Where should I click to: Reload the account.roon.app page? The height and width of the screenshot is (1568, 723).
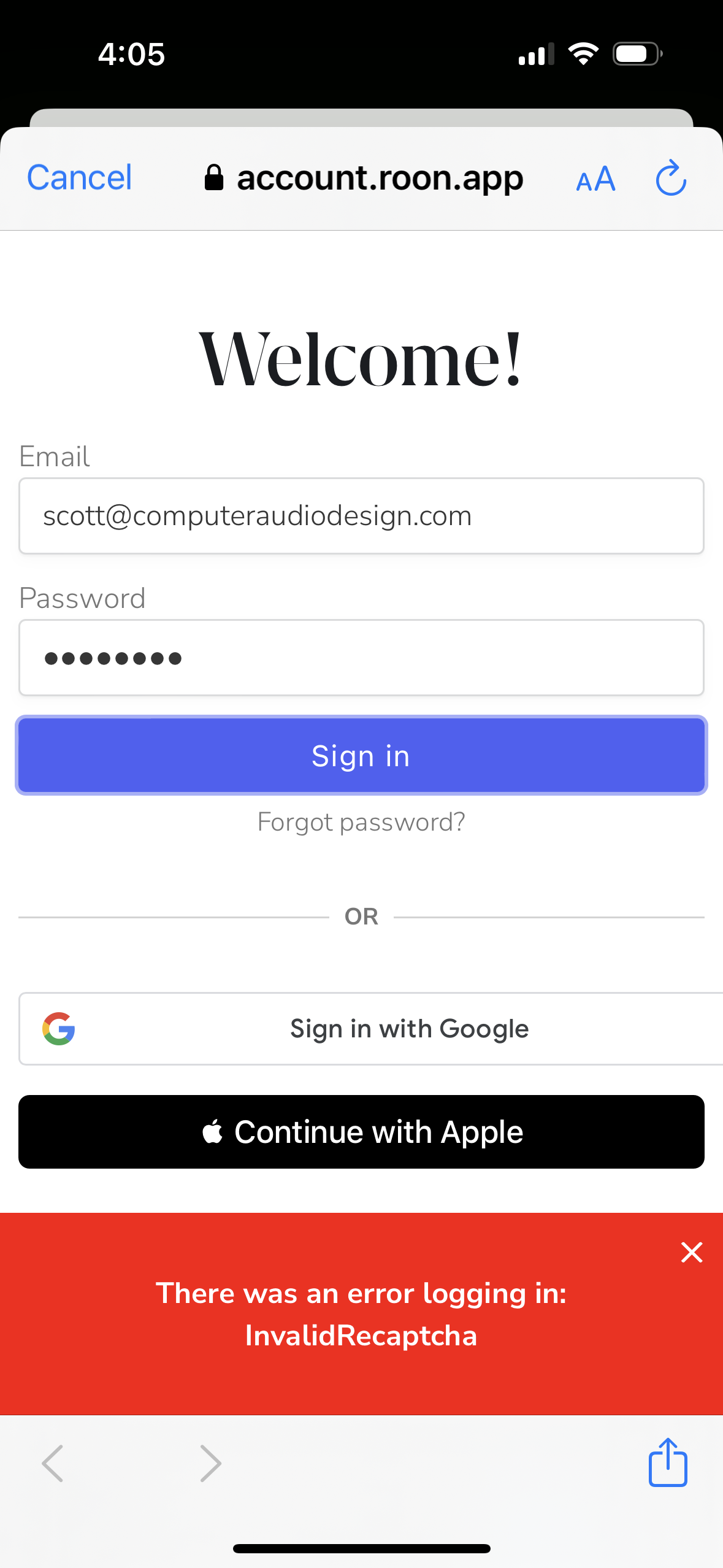point(671,178)
